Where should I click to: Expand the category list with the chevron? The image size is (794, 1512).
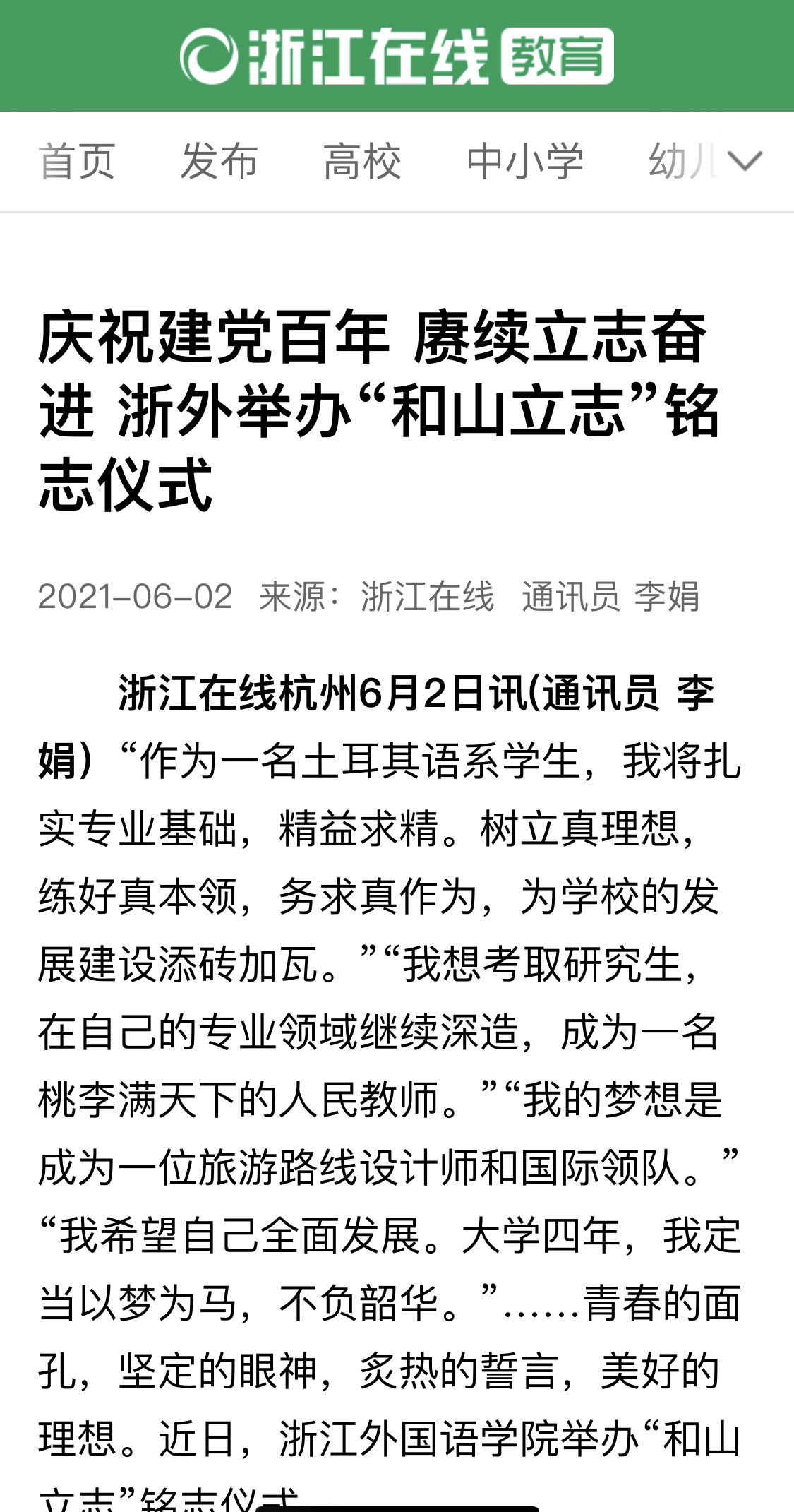pos(745,161)
